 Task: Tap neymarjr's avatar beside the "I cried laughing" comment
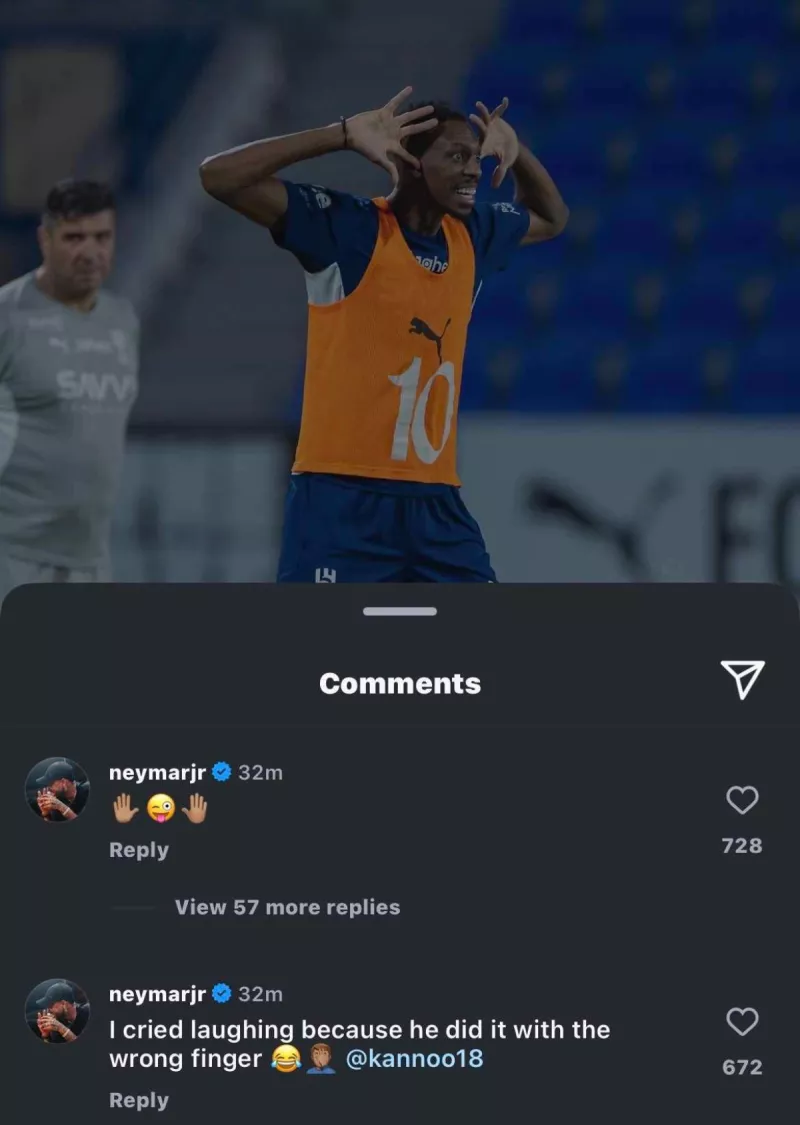tap(57, 1011)
